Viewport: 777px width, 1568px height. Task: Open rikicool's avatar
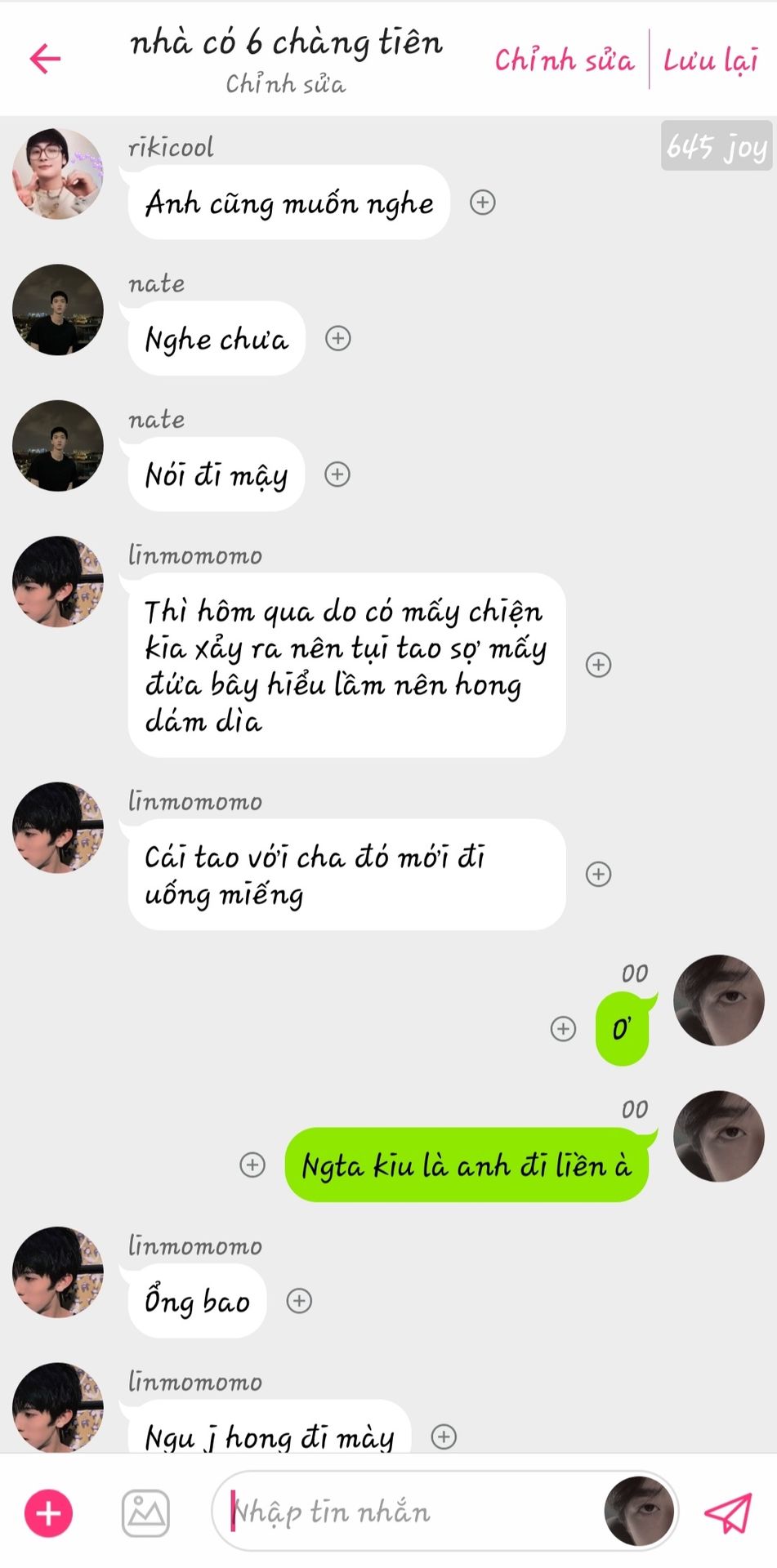click(x=58, y=173)
